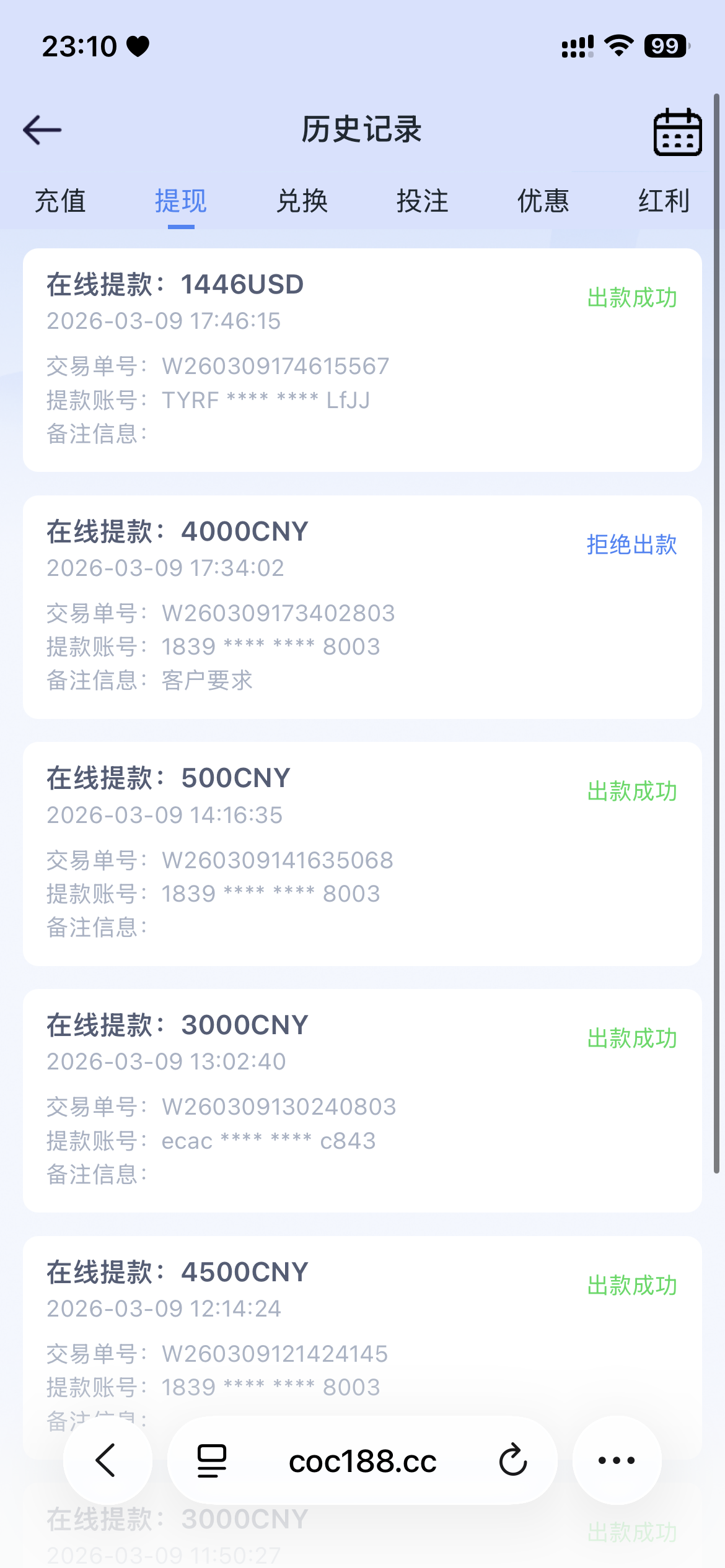
Task: Switch to the 优惠 tab
Action: click(543, 201)
